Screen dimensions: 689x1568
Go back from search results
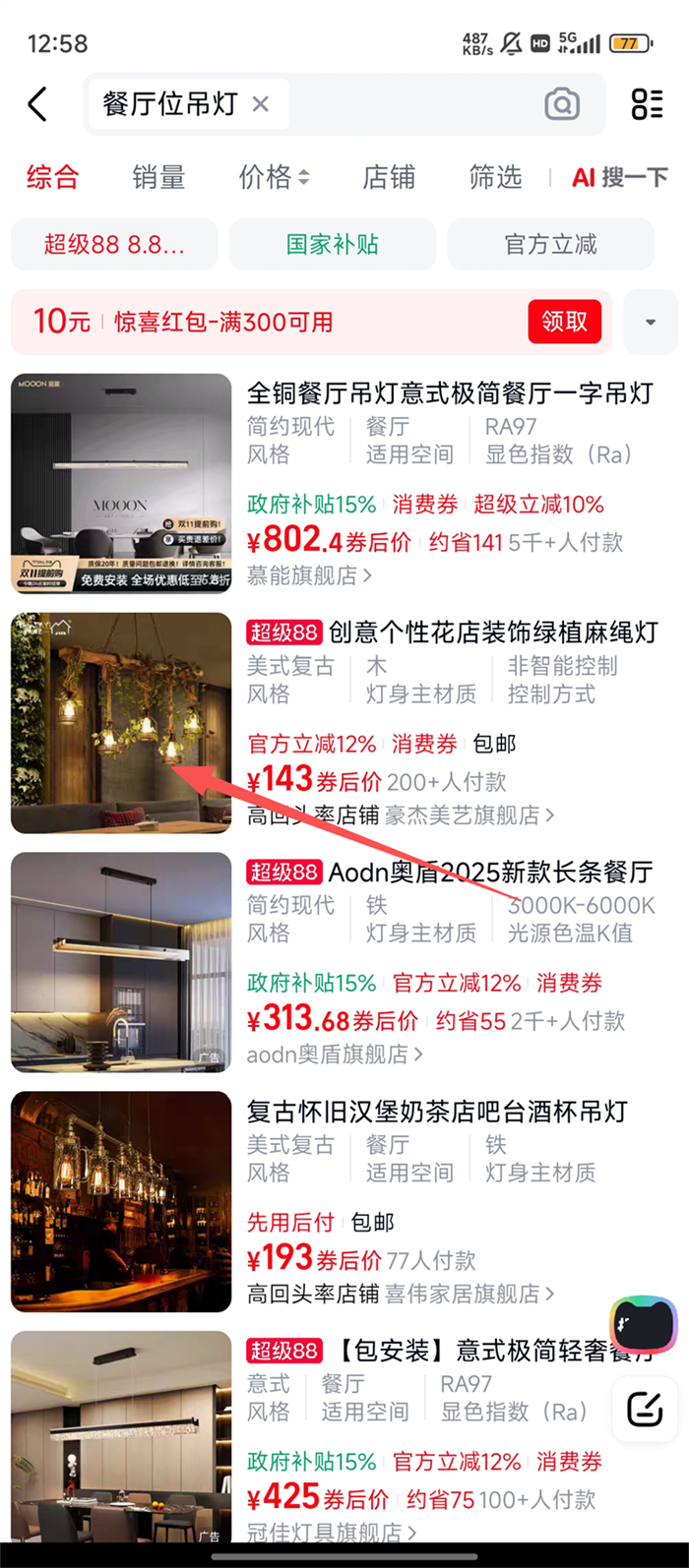pyautogui.click(x=37, y=103)
